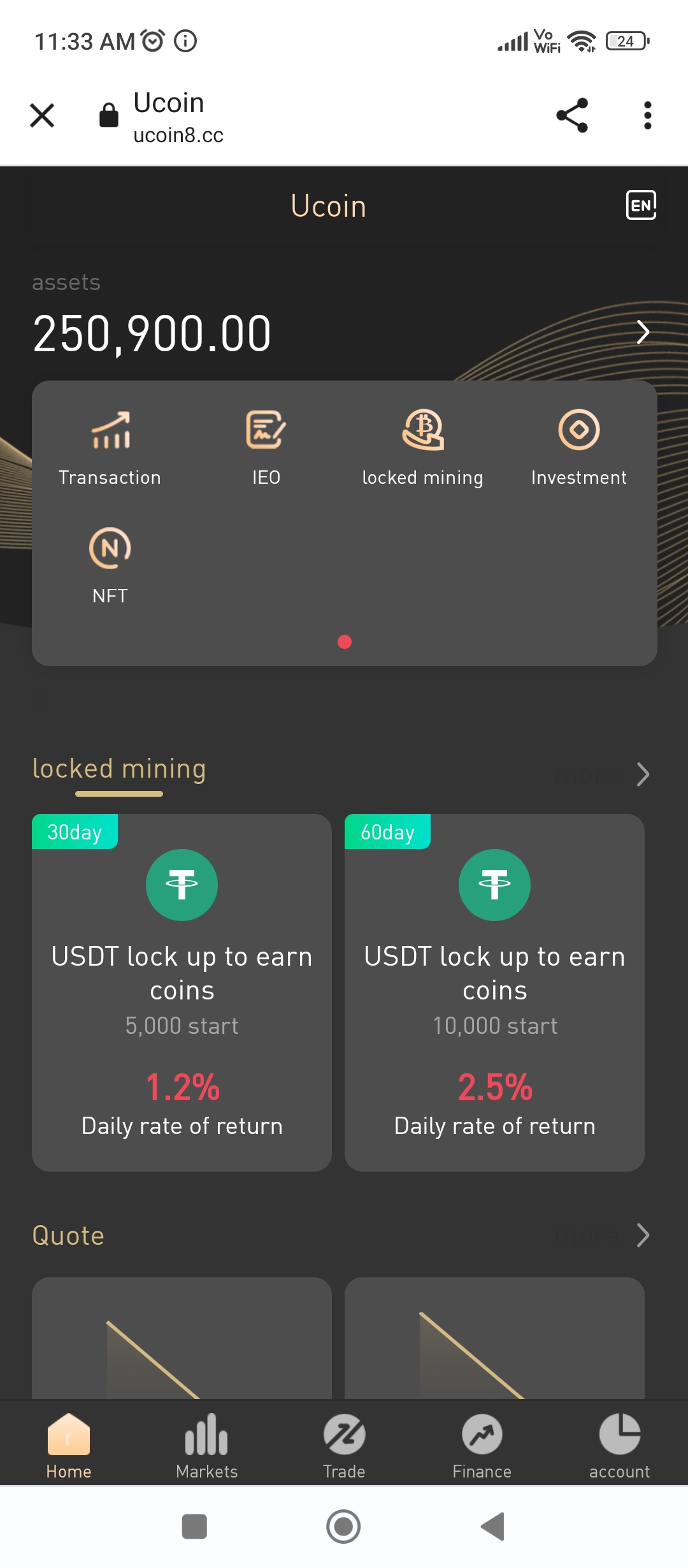Close the Ucoin browser tab

(42, 115)
